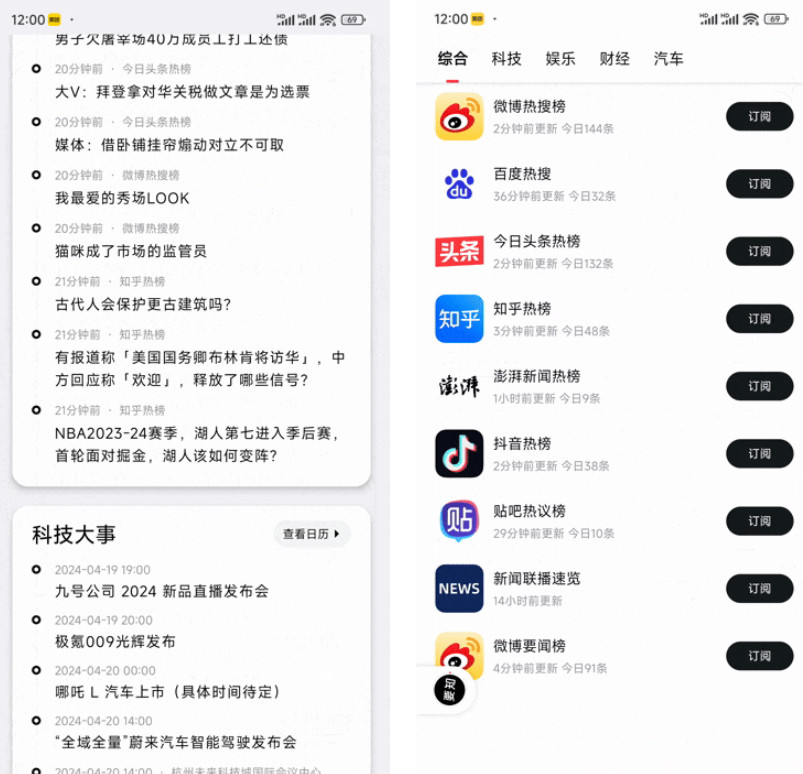Switch to the 娱乐 tab
This screenshot has height=774, width=803.
[x=560, y=59]
